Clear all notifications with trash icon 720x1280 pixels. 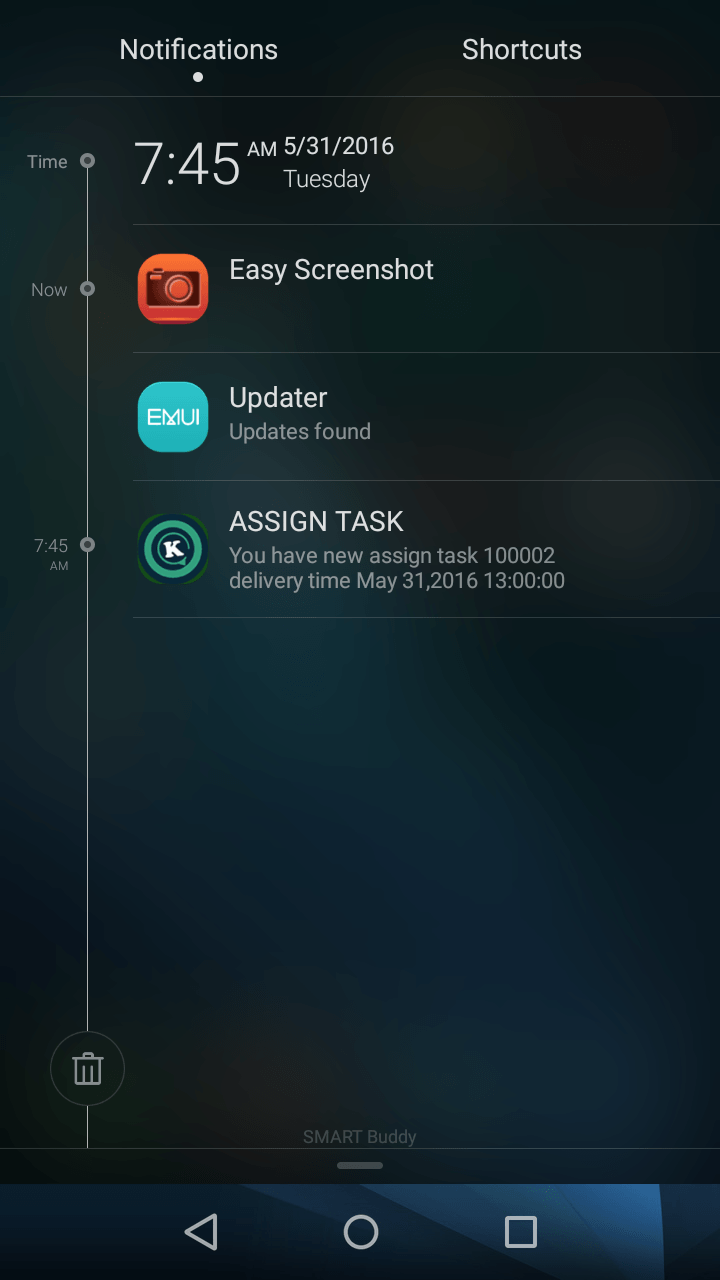coord(87,1069)
